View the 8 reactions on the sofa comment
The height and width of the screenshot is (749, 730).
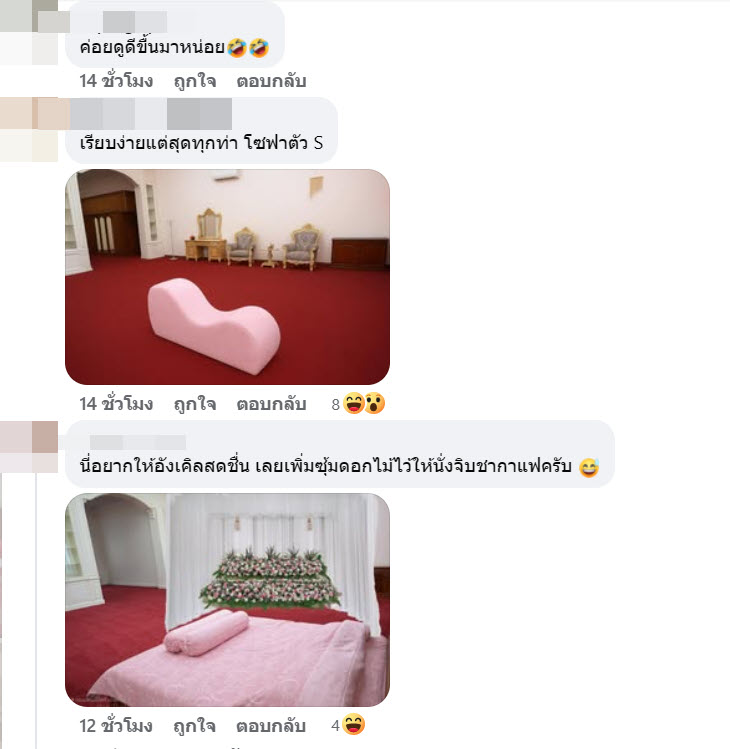(358, 404)
